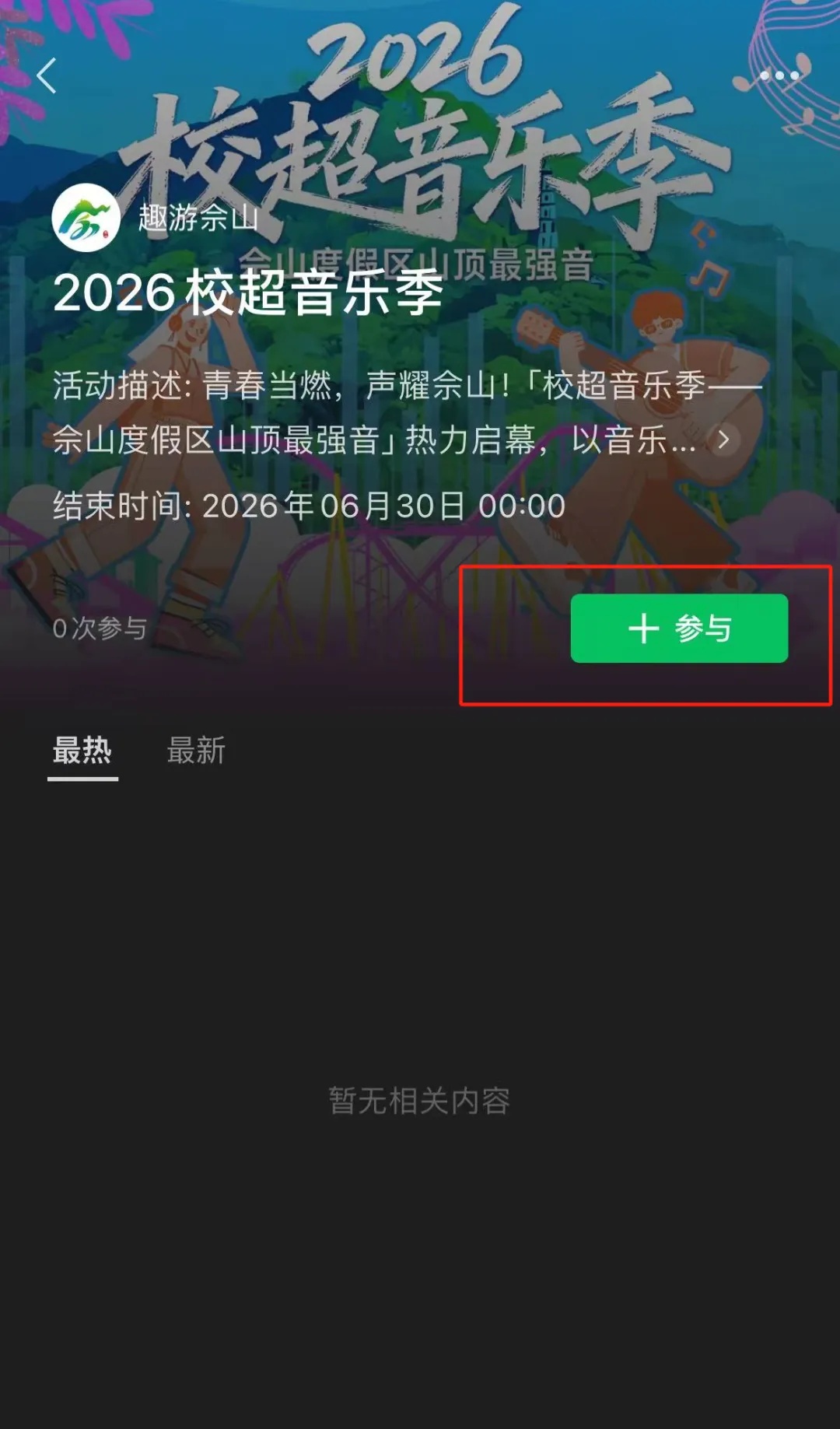Open the three-dot overflow menu
Viewport: 840px width, 1429px height.
click(x=779, y=75)
